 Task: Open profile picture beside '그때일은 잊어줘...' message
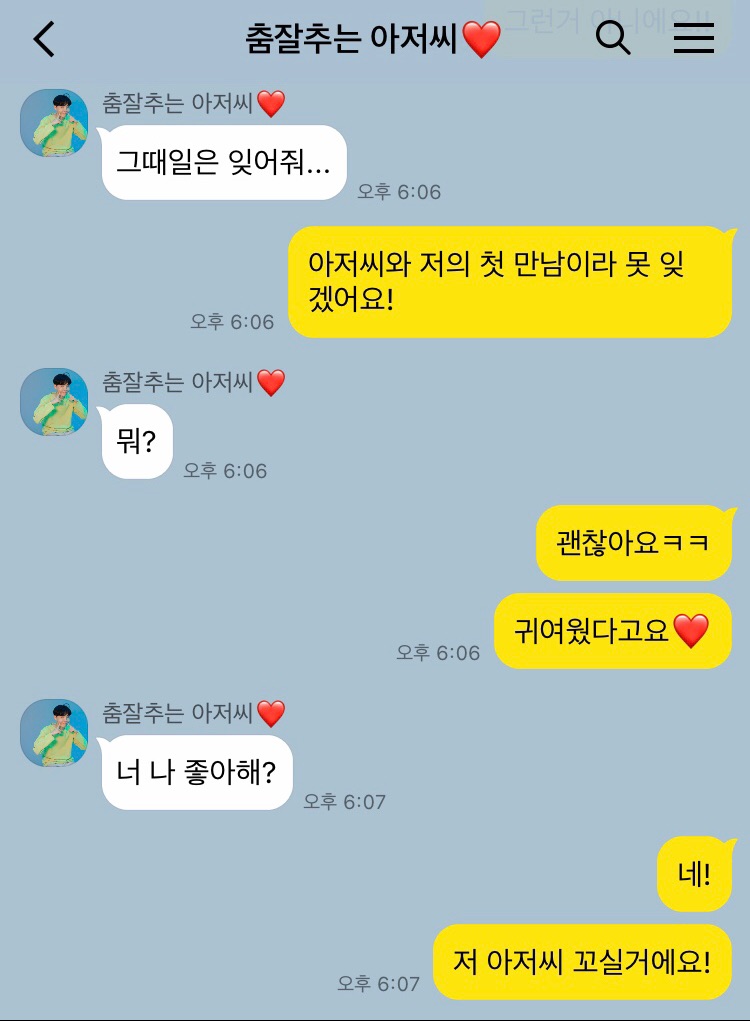(54, 123)
